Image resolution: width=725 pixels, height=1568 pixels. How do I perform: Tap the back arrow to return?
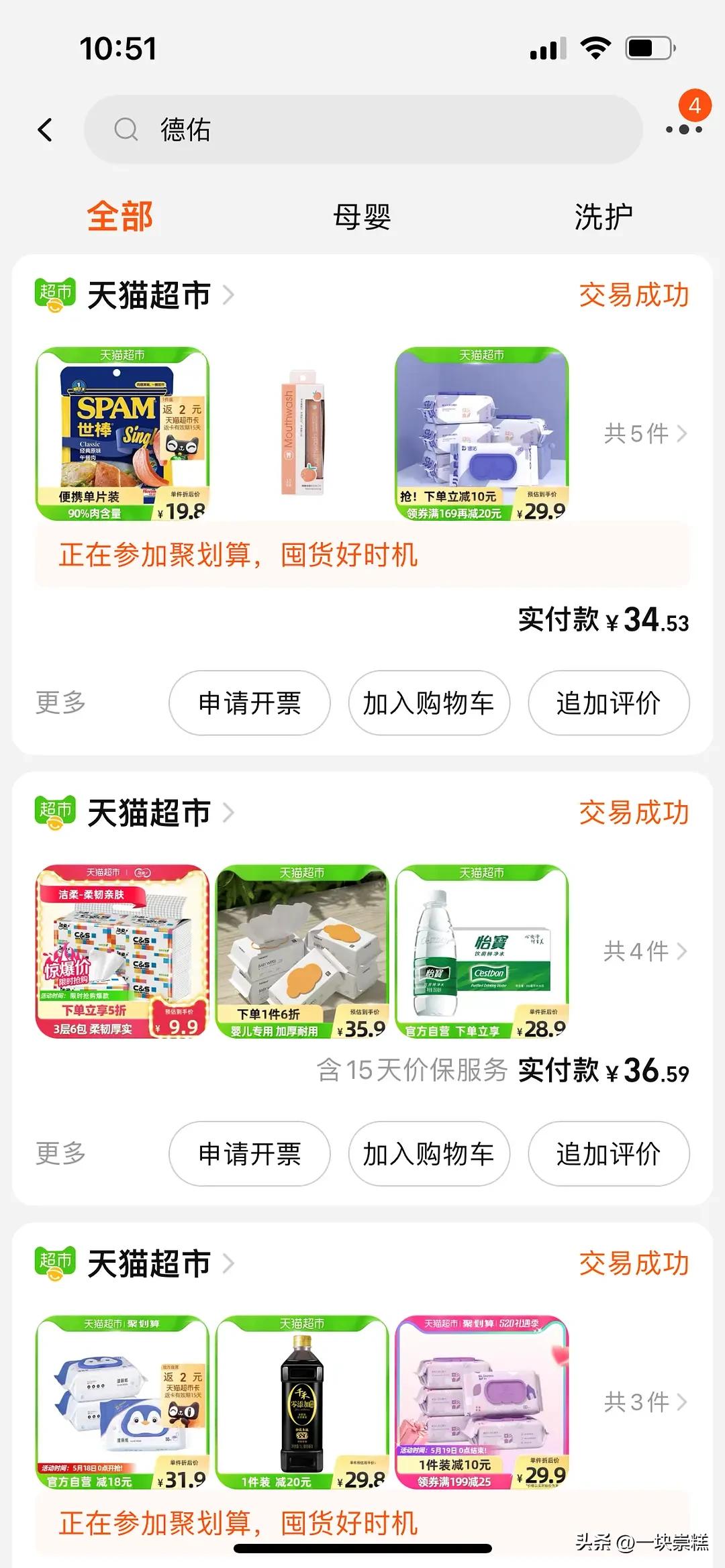pos(45,129)
